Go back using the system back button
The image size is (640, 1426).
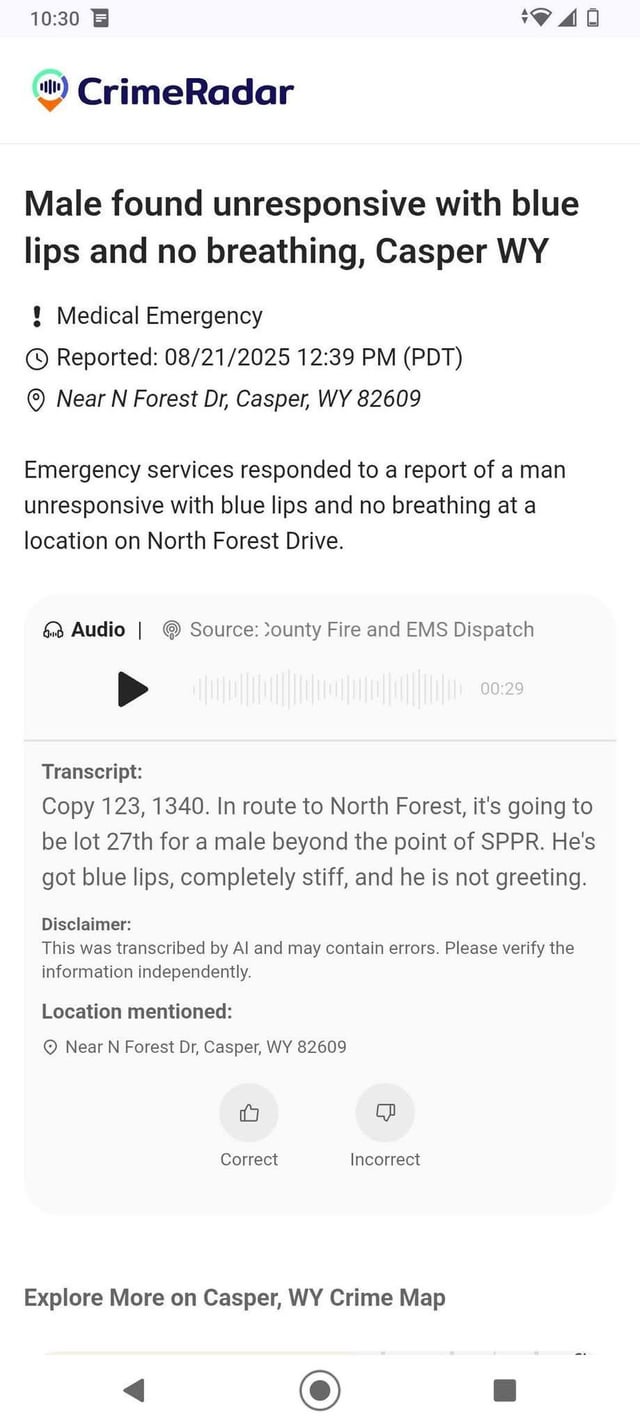tap(134, 1389)
